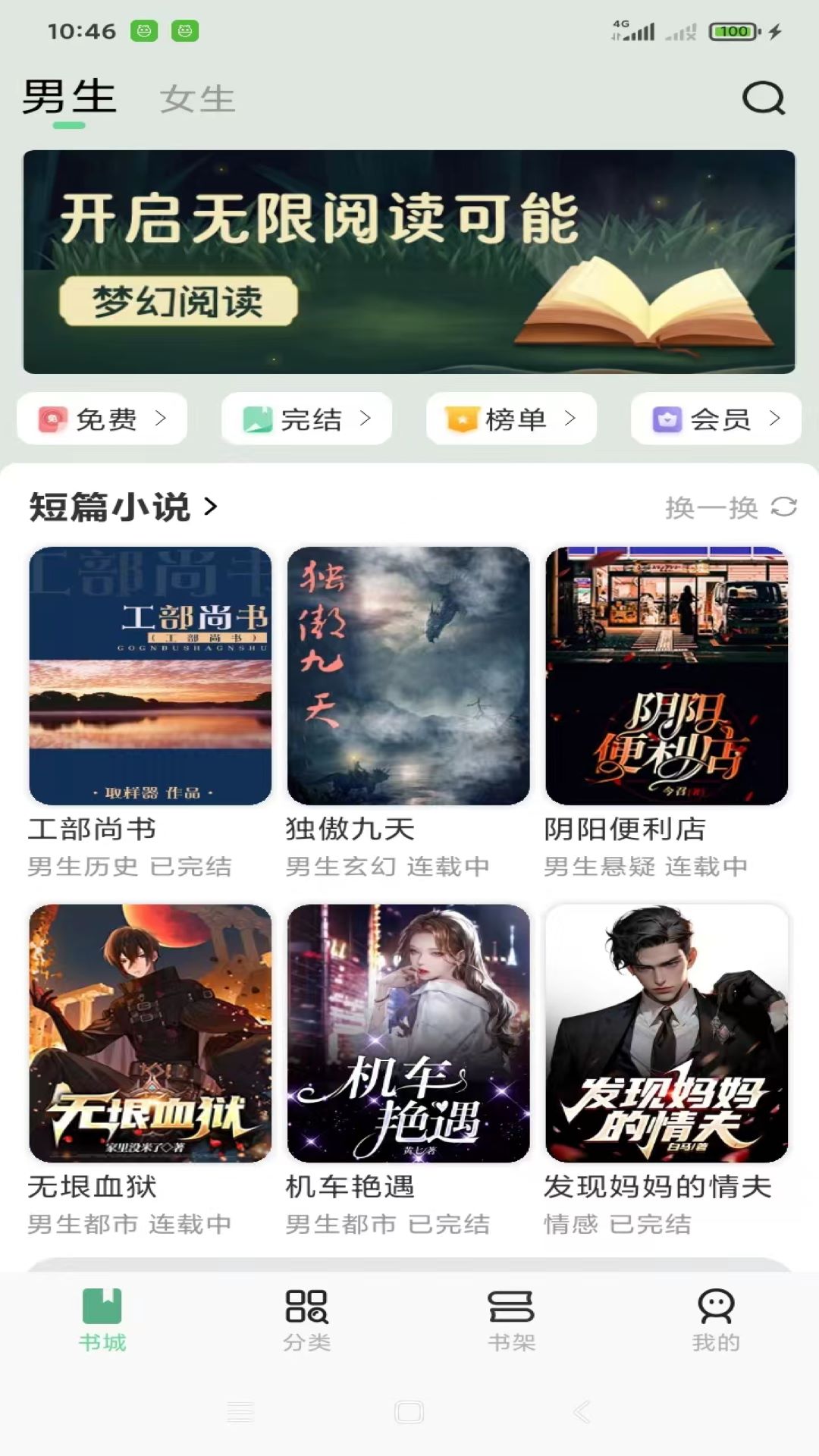Open the search magnifier icon

coord(763,98)
